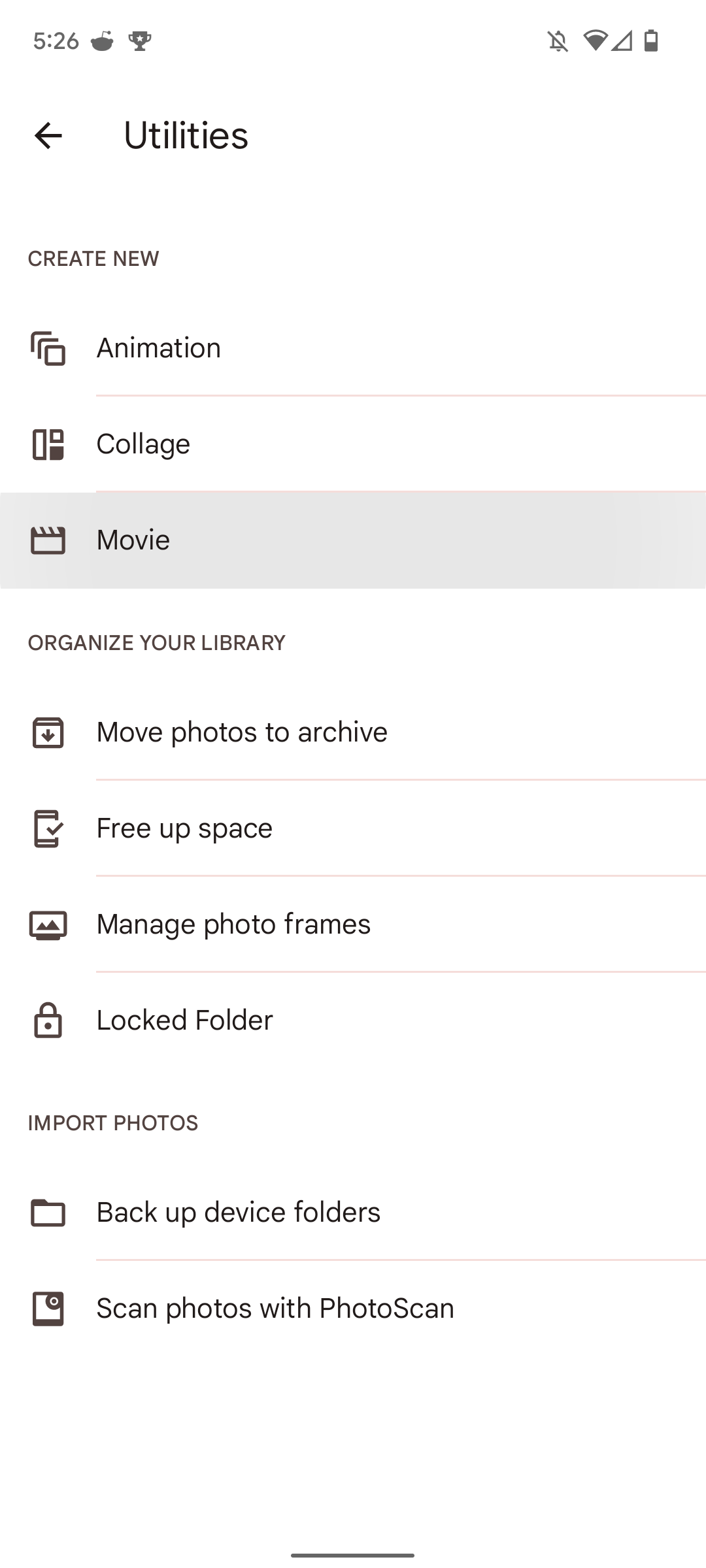Tap the Locked Folder padlock icon
The image size is (706, 1568).
(x=47, y=1019)
